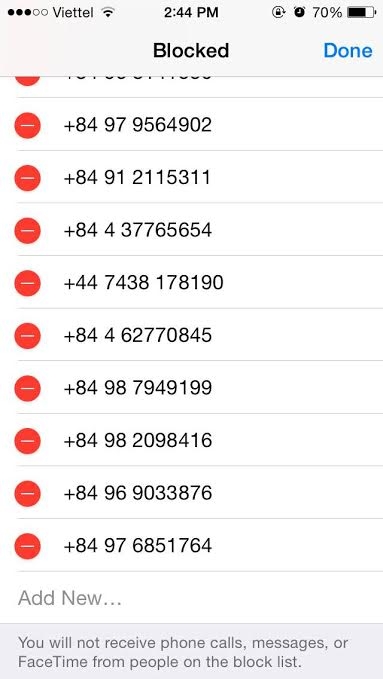
Task: Unblock +44 7438 178190 with its red icon
Action: coord(27,283)
